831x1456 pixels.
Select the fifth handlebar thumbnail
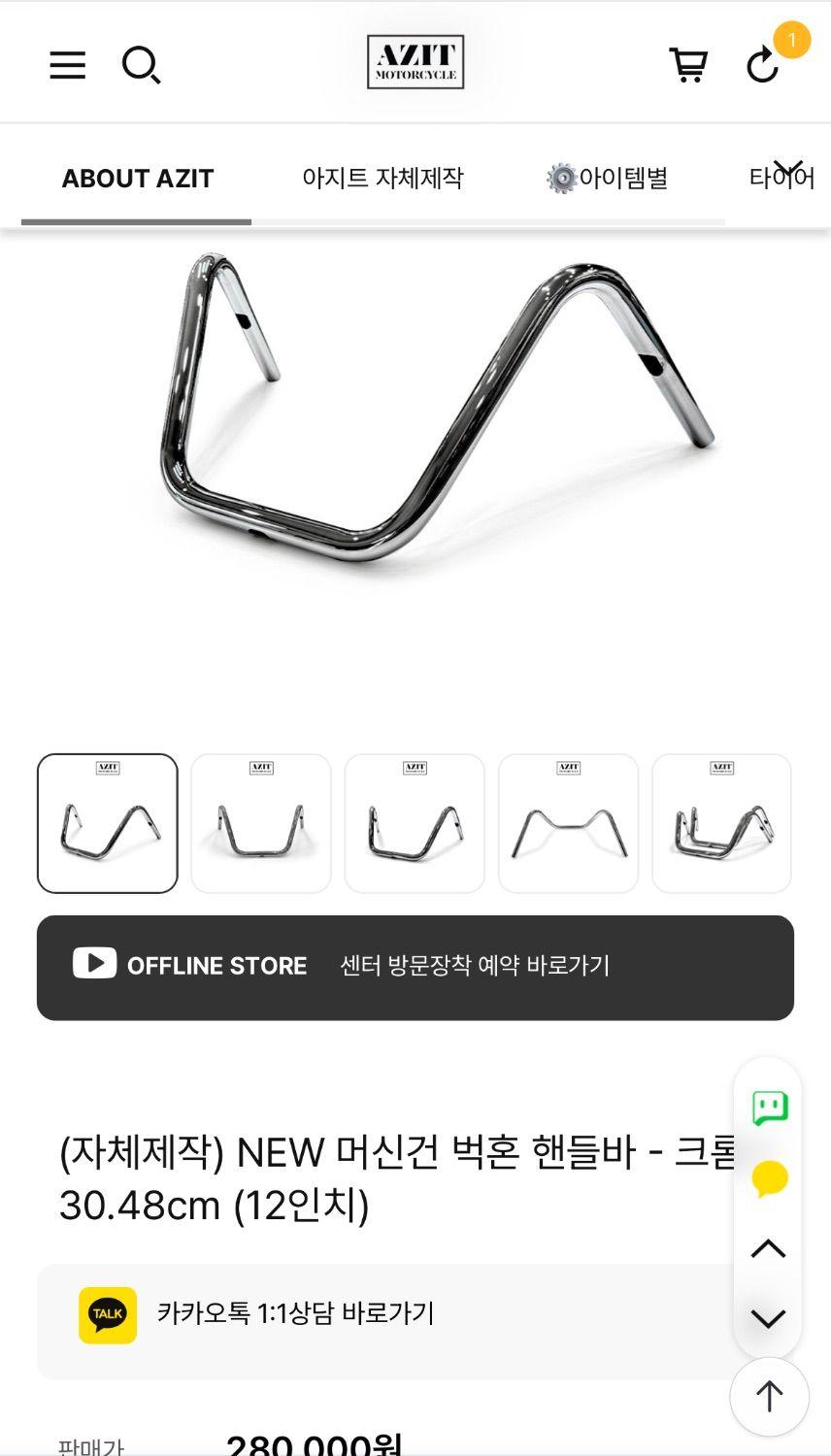(x=721, y=823)
